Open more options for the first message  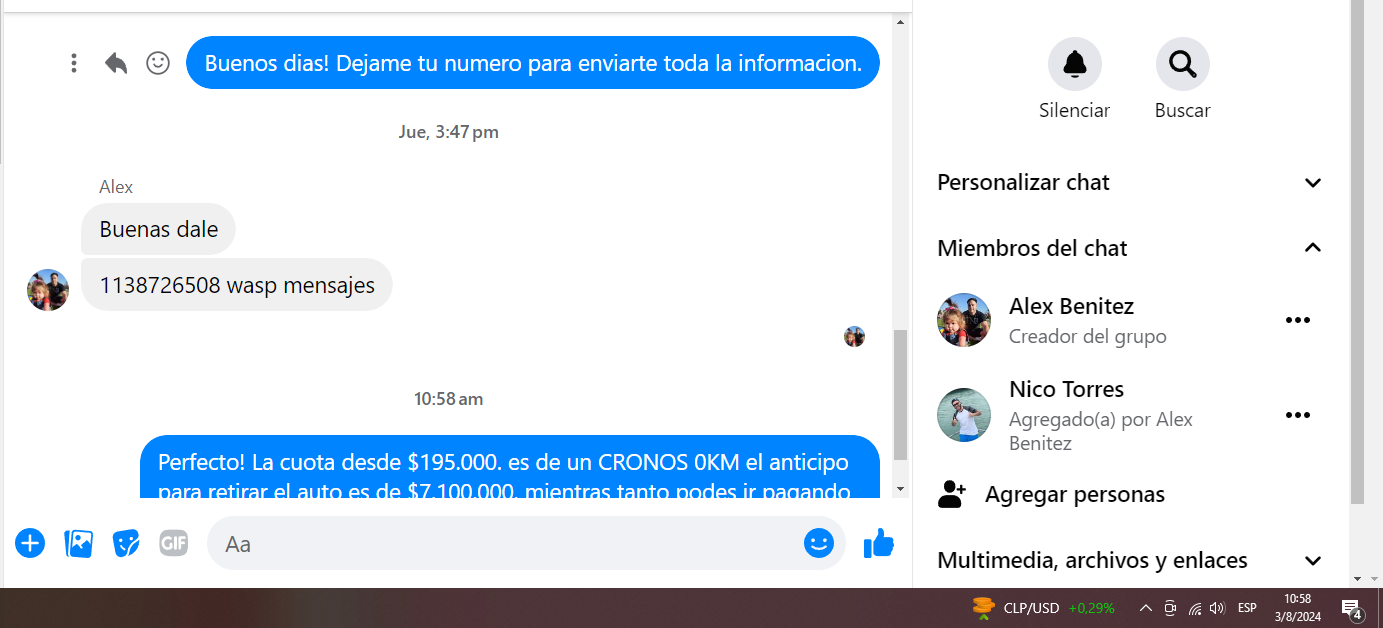(x=74, y=63)
